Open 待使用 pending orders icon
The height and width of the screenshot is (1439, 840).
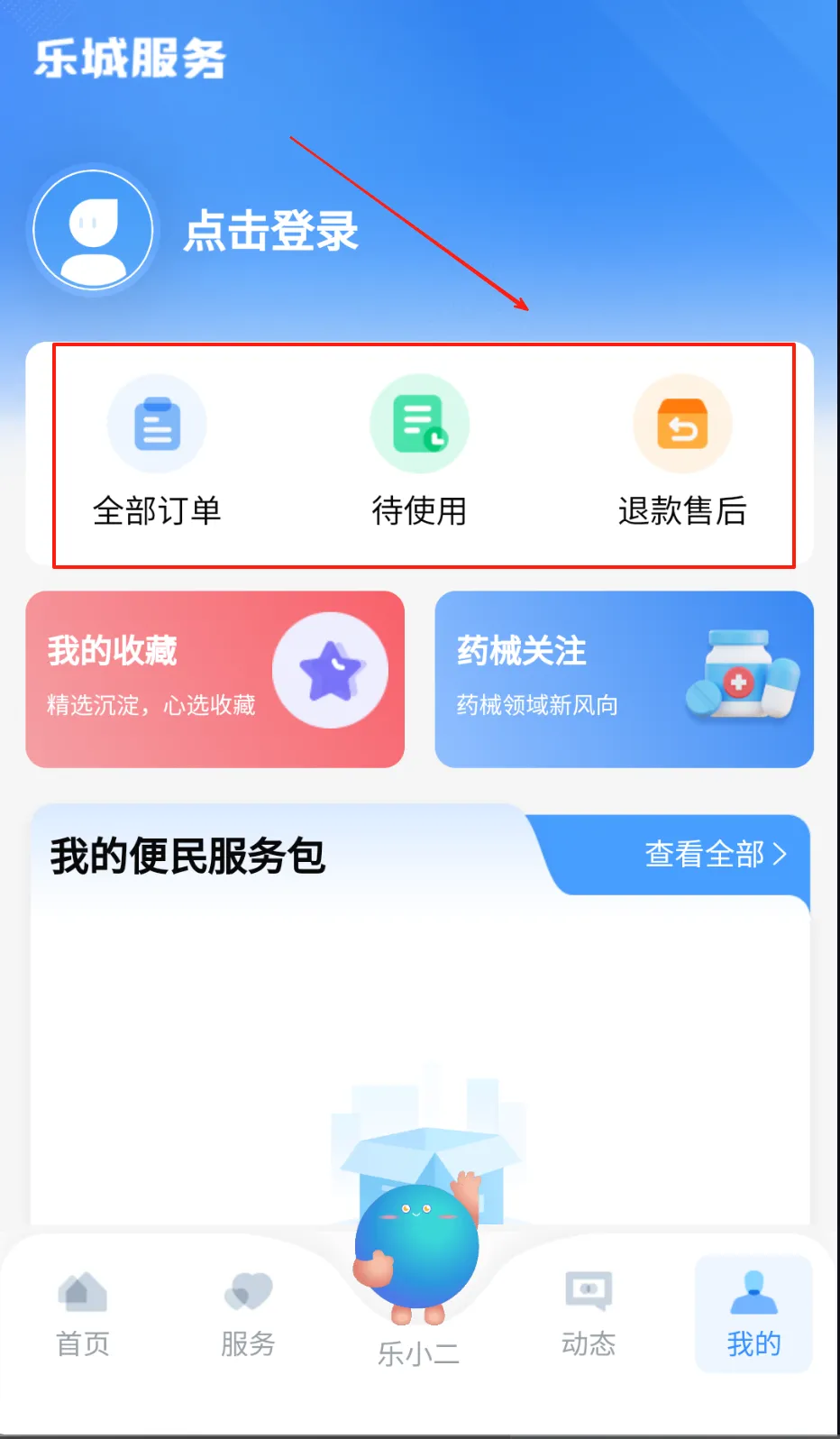point(419,422)
